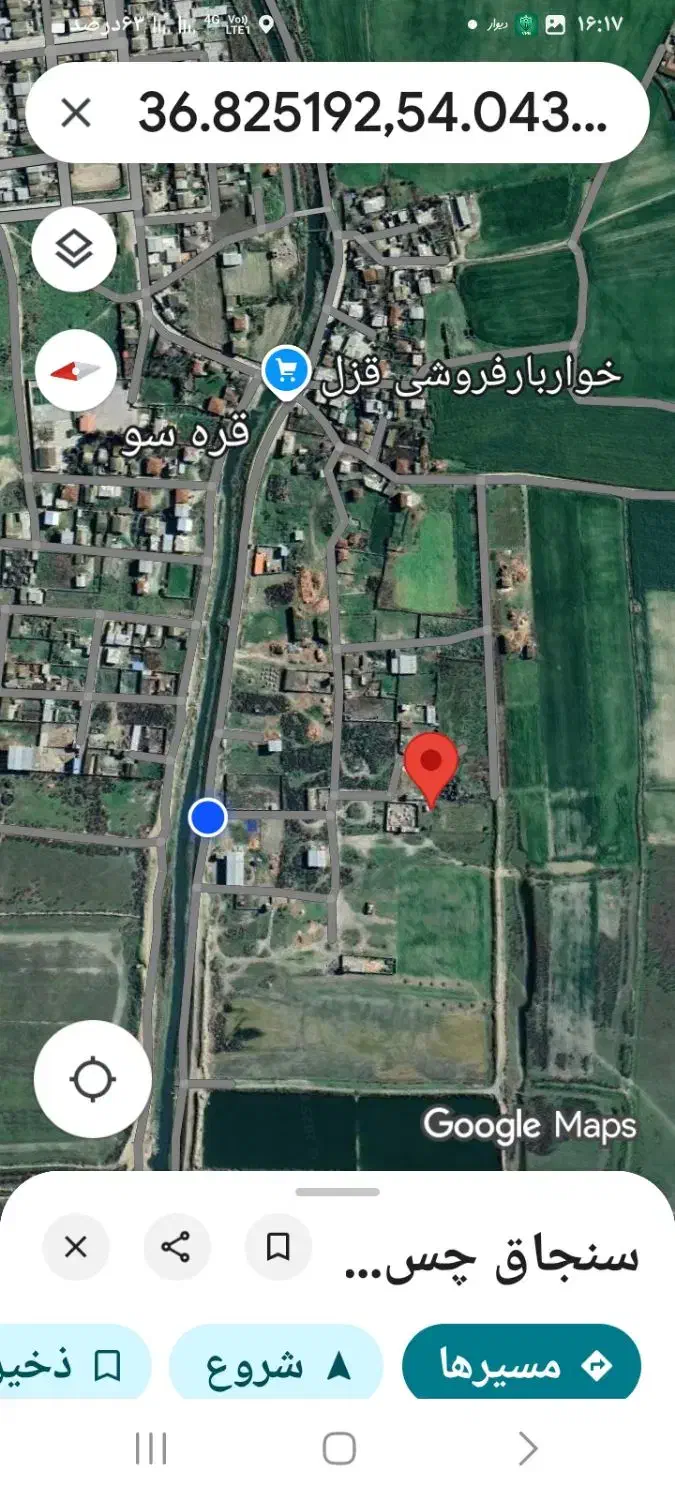
Task: Go to the system home screen
Action: [x=339, y=1447]
